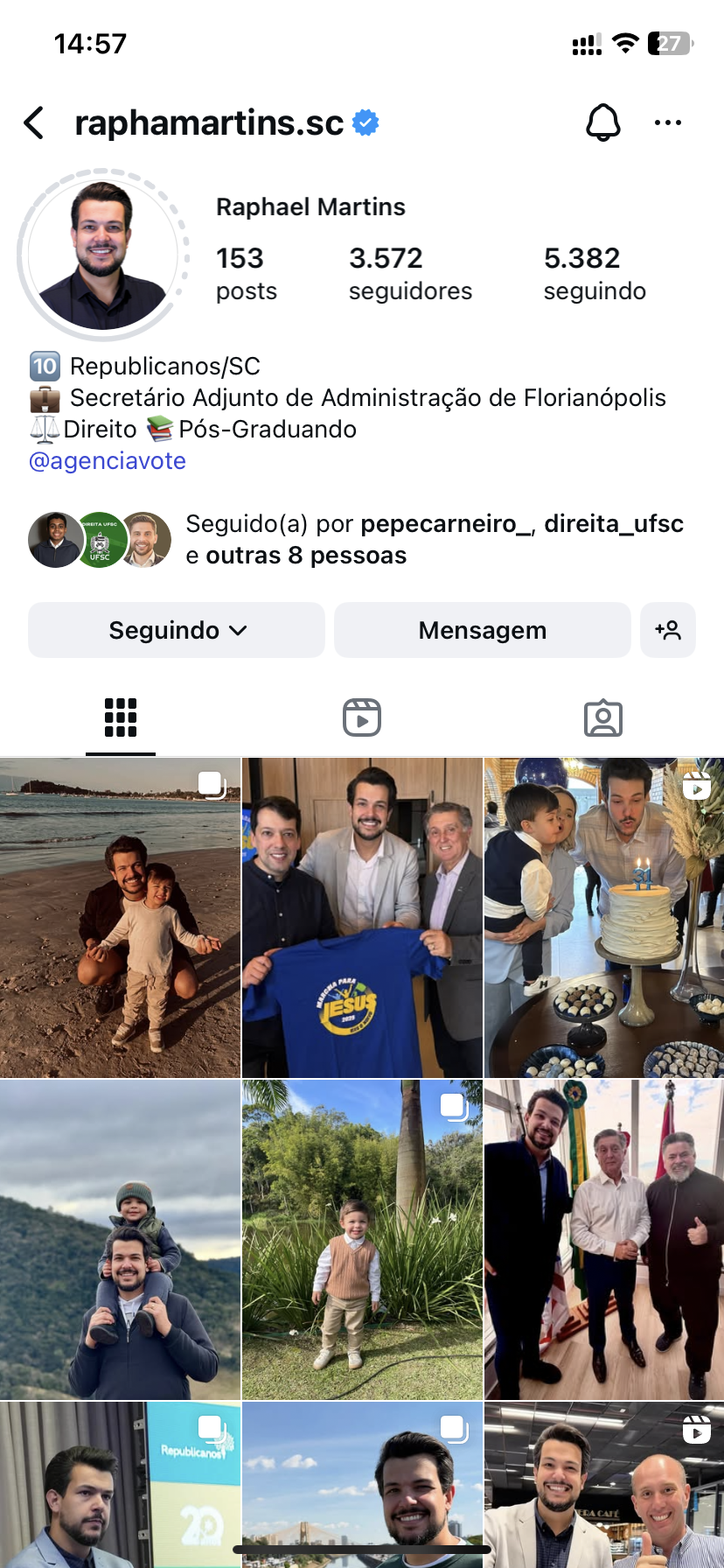Play the birthday cake reel
Image resolution: width=724 pixels, height=1568 pixels.
pyautogui.click(x=604, y=917)
